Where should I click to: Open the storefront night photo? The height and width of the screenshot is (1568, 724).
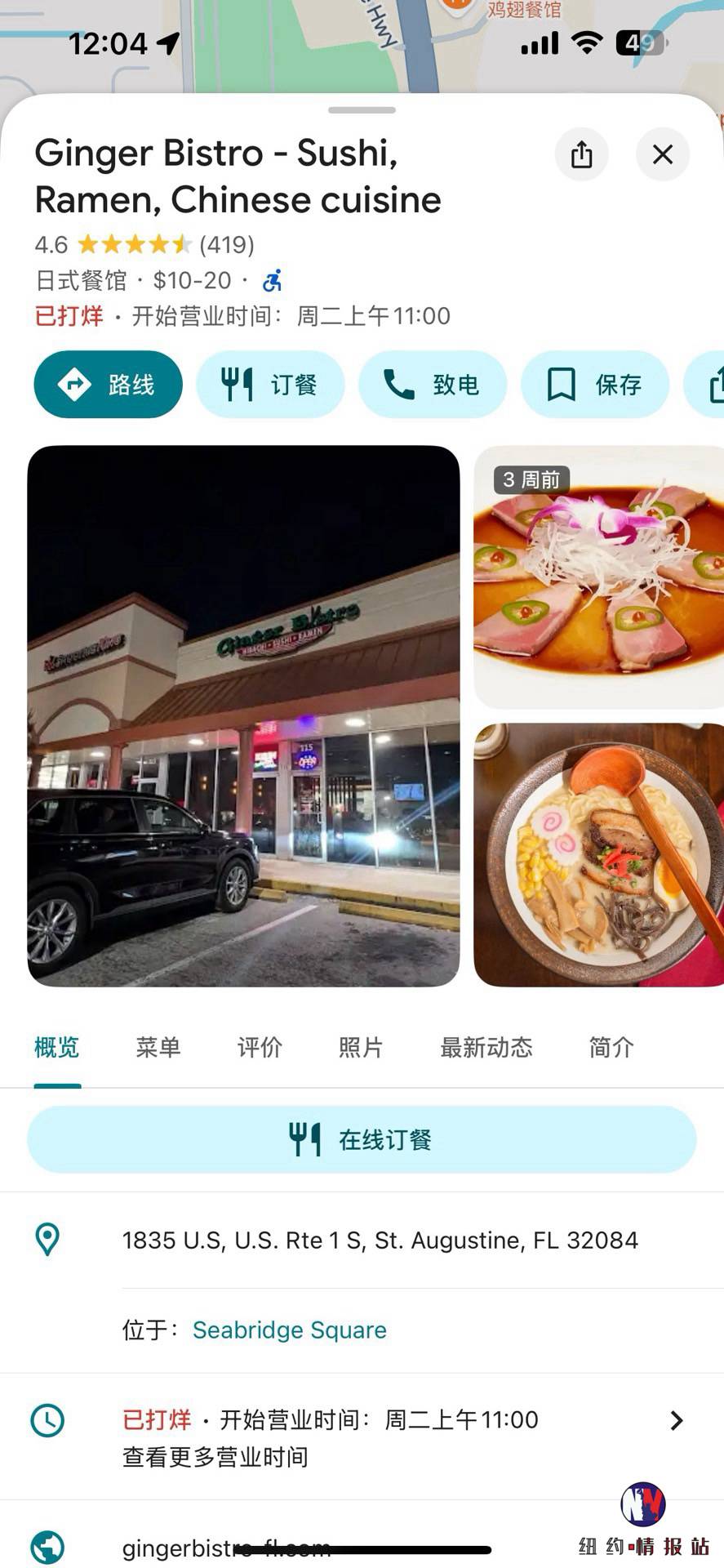(243, 716)
